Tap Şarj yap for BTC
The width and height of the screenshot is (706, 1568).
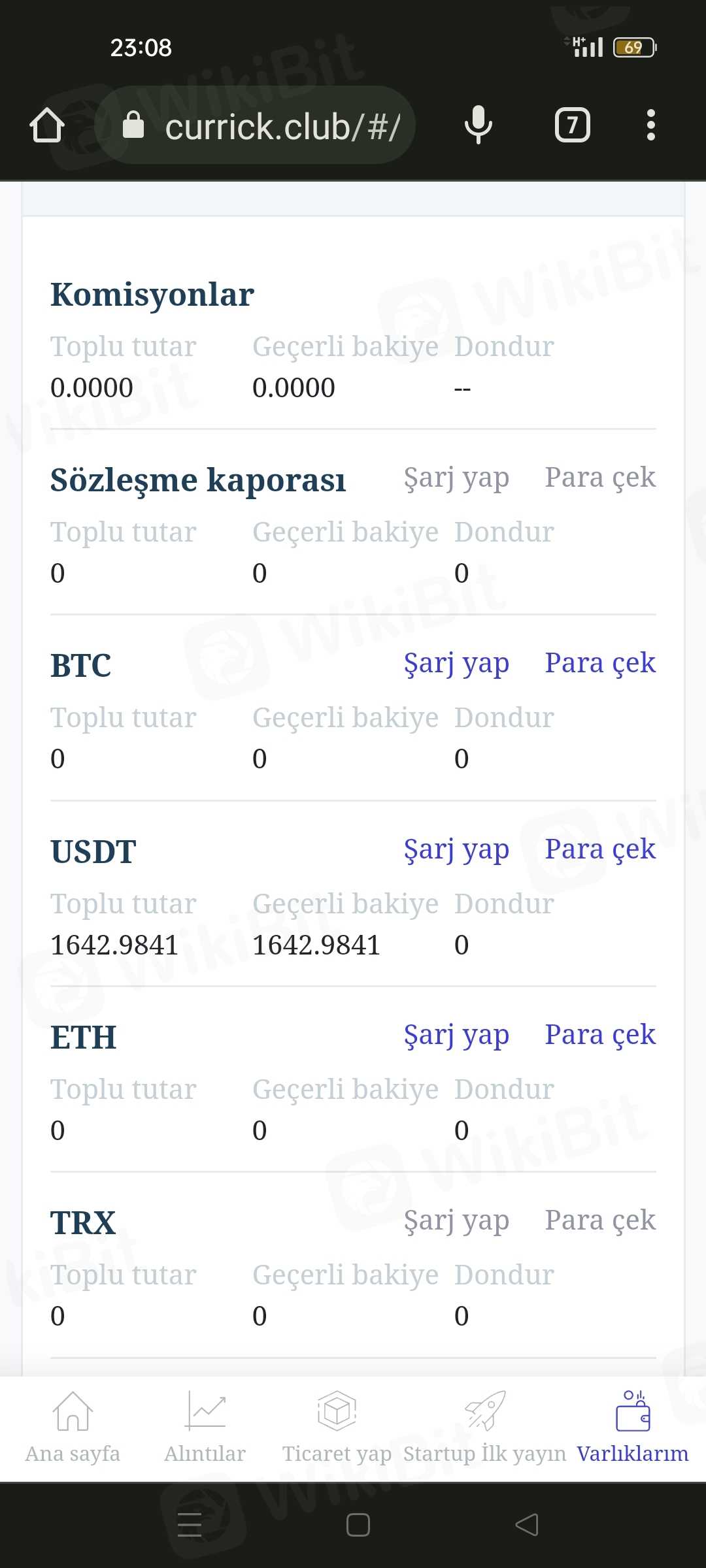coord(456,663)
